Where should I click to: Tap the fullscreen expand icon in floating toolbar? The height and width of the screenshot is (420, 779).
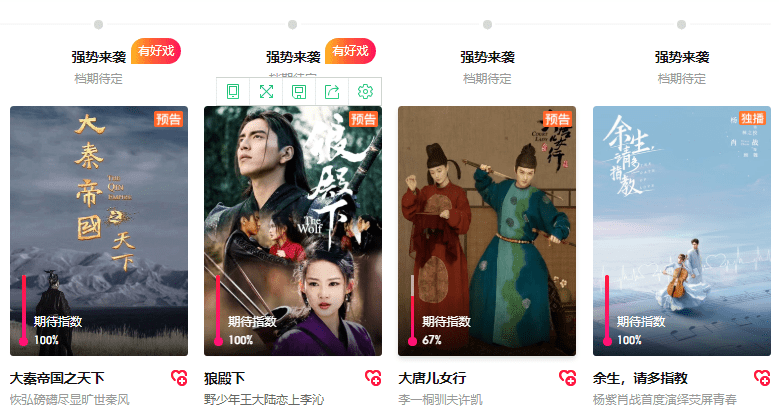(x=266, y=92)
